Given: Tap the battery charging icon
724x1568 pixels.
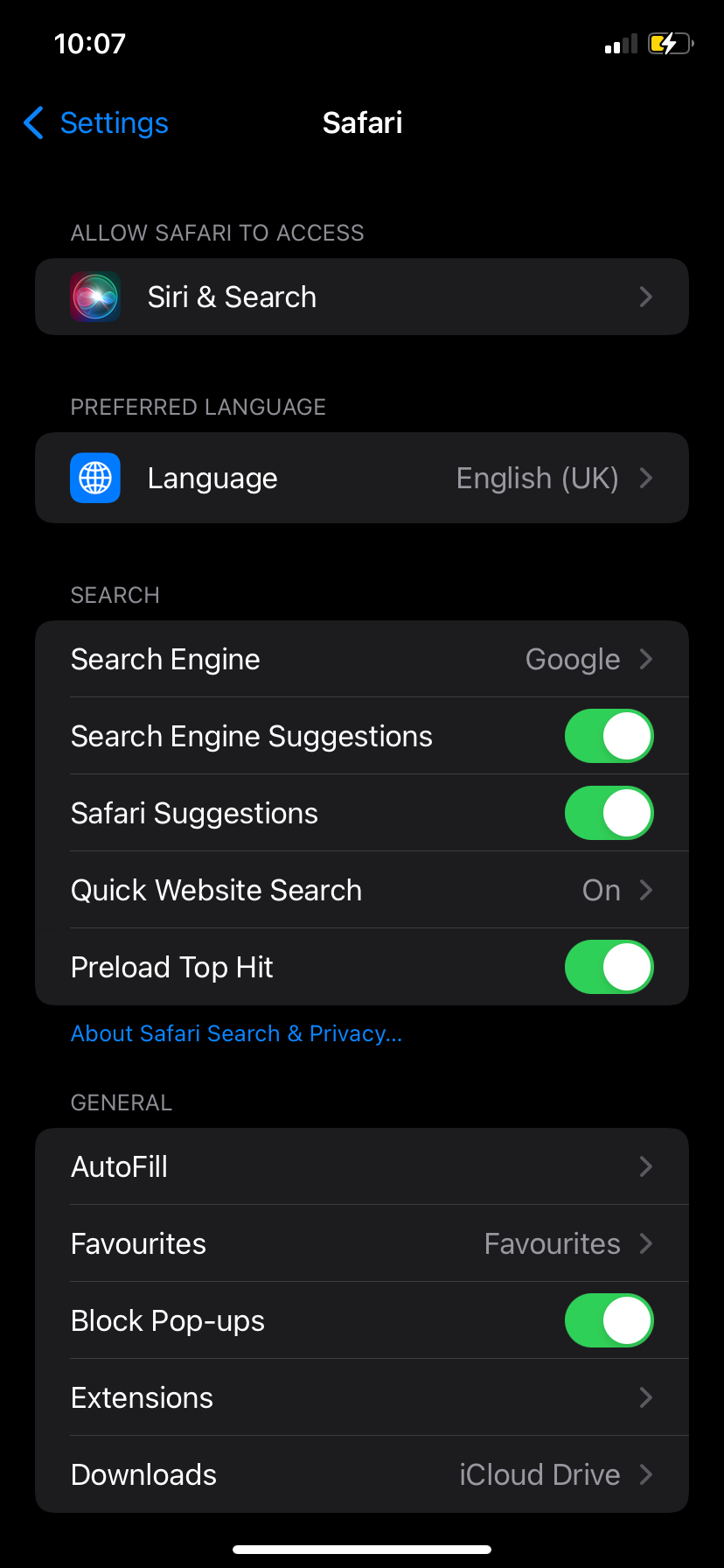Looking at the screenshot, I should coord(671,43).
